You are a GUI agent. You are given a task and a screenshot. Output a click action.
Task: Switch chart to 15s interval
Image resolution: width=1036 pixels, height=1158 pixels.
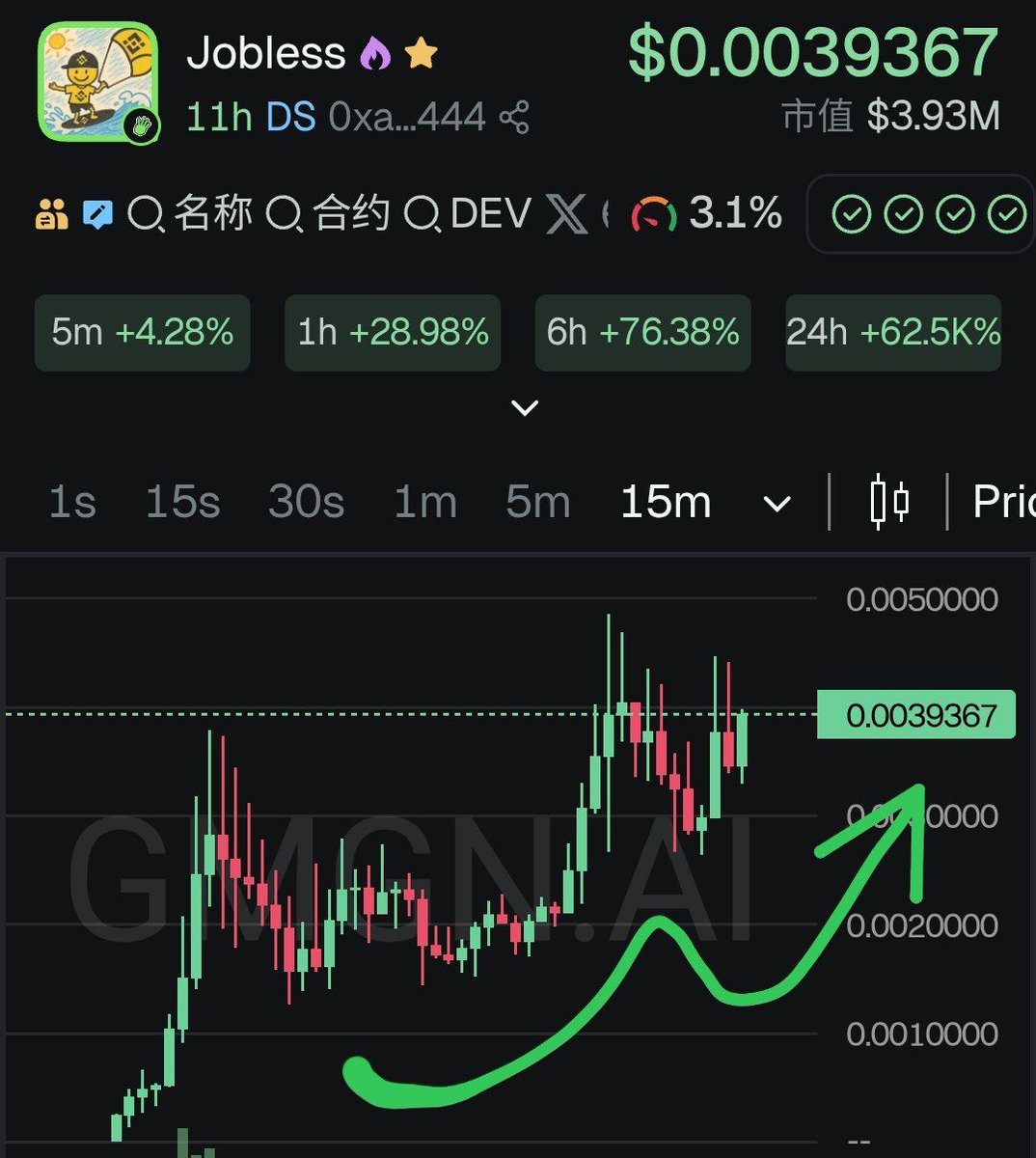click(x=182, y=502)
